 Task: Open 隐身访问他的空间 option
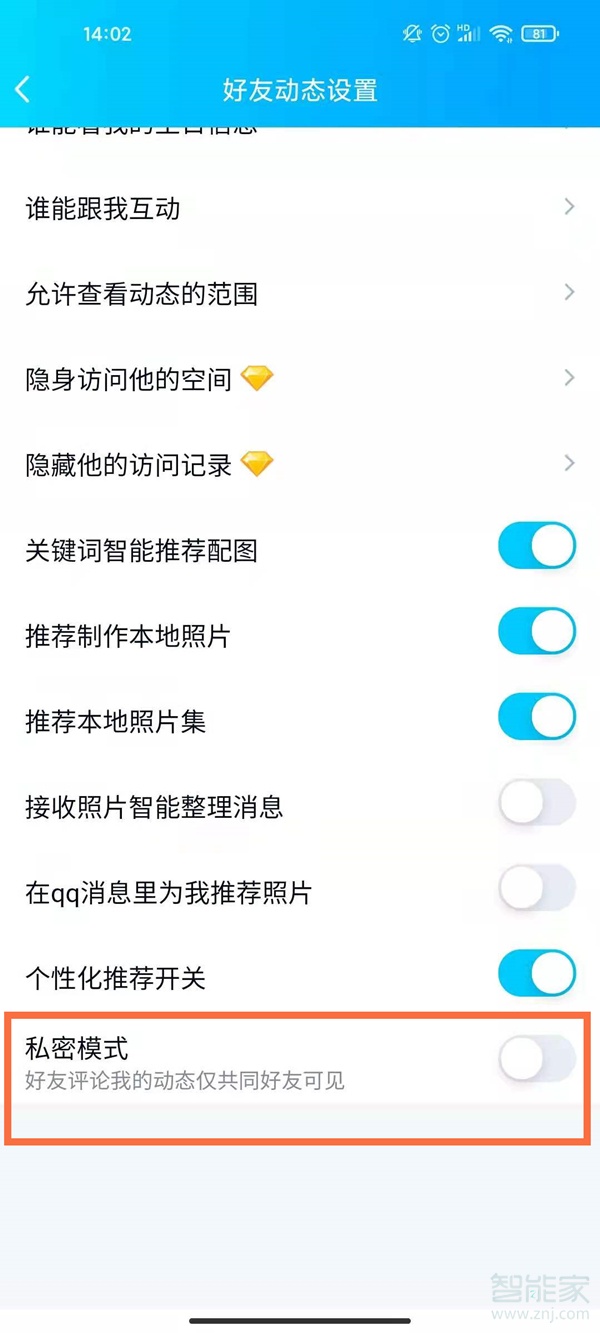(x=300, y=379)
